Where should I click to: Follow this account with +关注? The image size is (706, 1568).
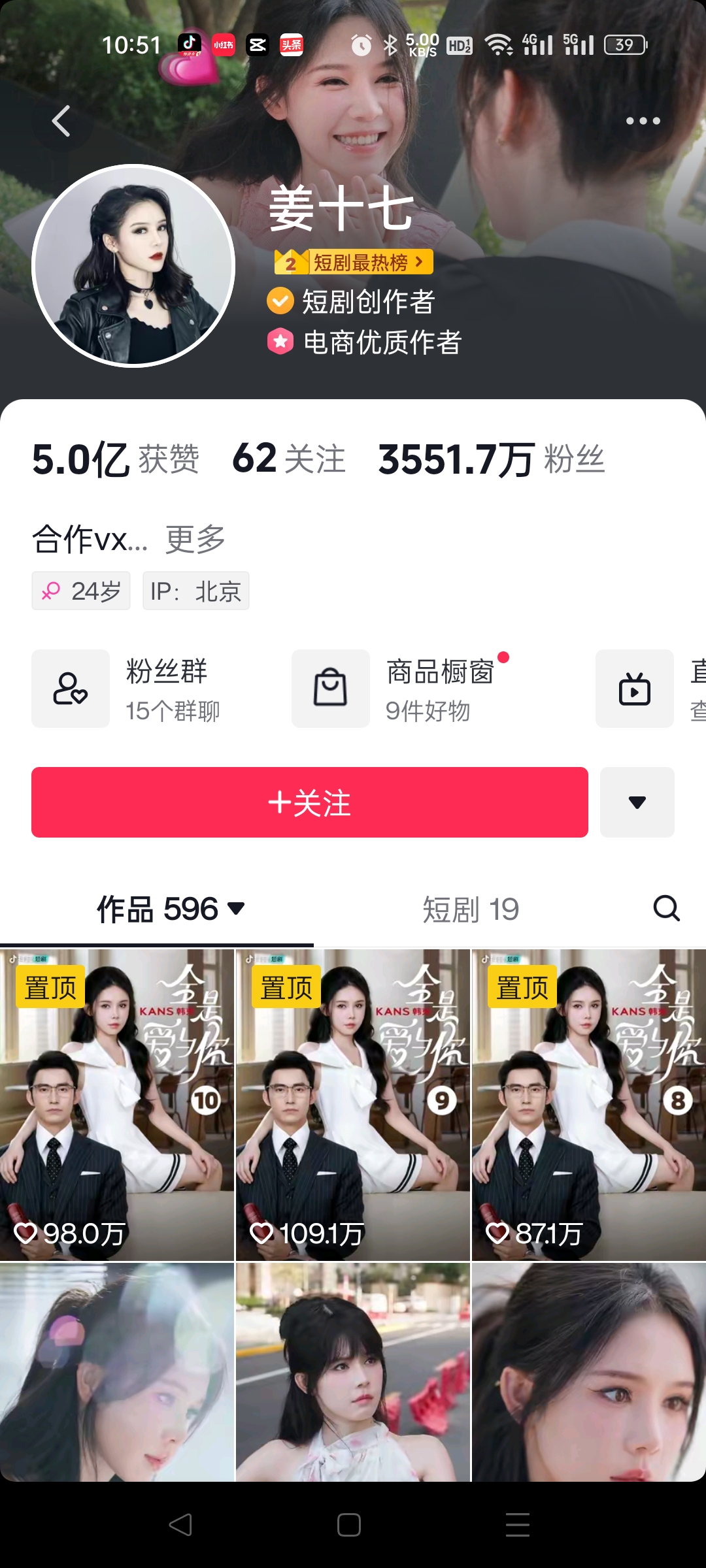pyautogui.click(x=310, y=802)
